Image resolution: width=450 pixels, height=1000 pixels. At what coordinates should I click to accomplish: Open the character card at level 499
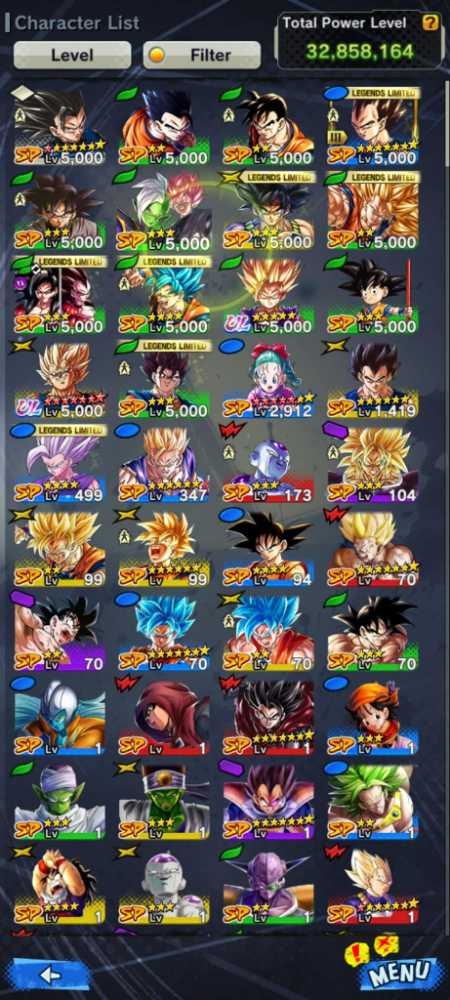59,464
